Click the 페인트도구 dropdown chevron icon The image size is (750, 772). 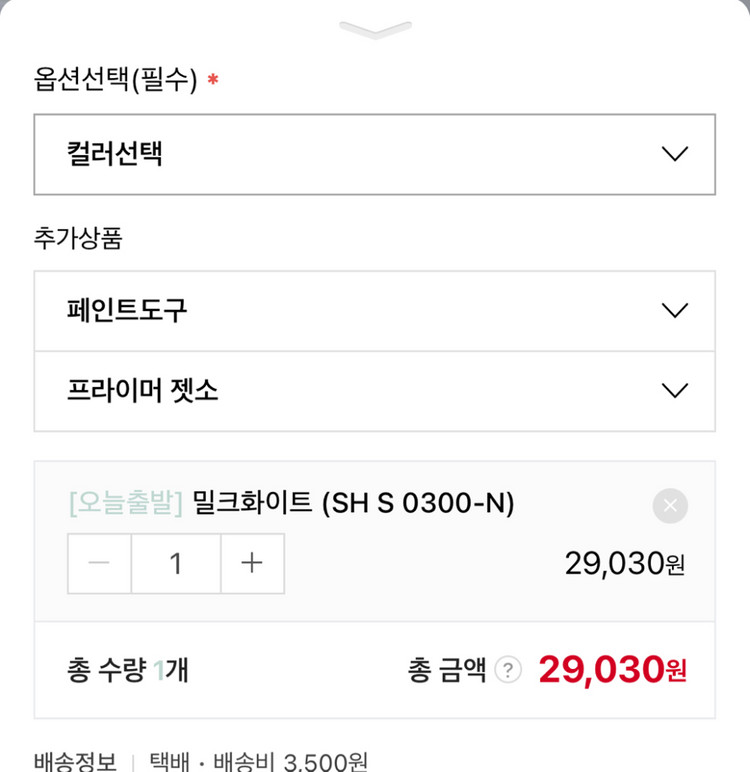(675, 310)
